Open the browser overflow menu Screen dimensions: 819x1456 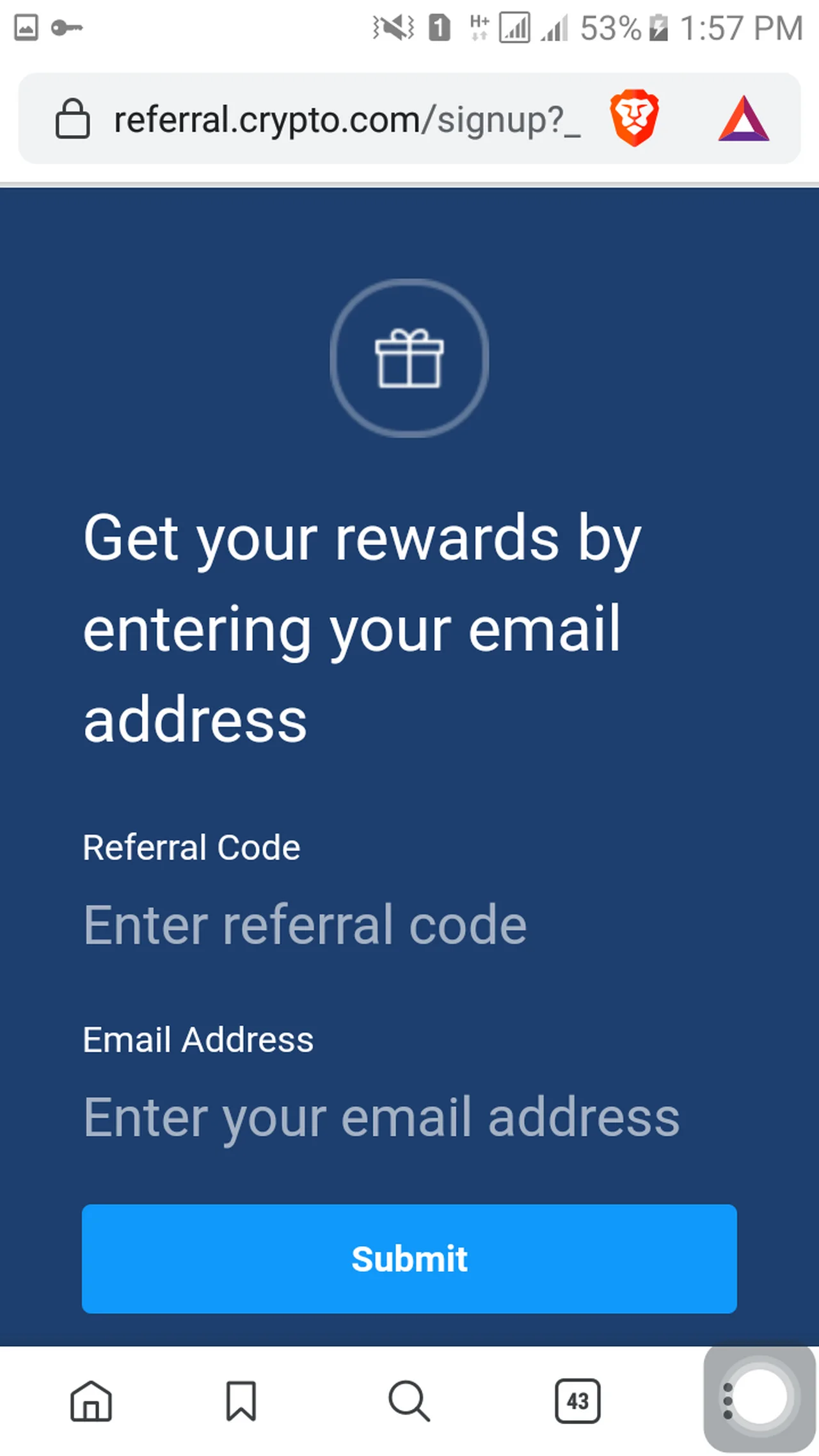[x=728, y=1401]
